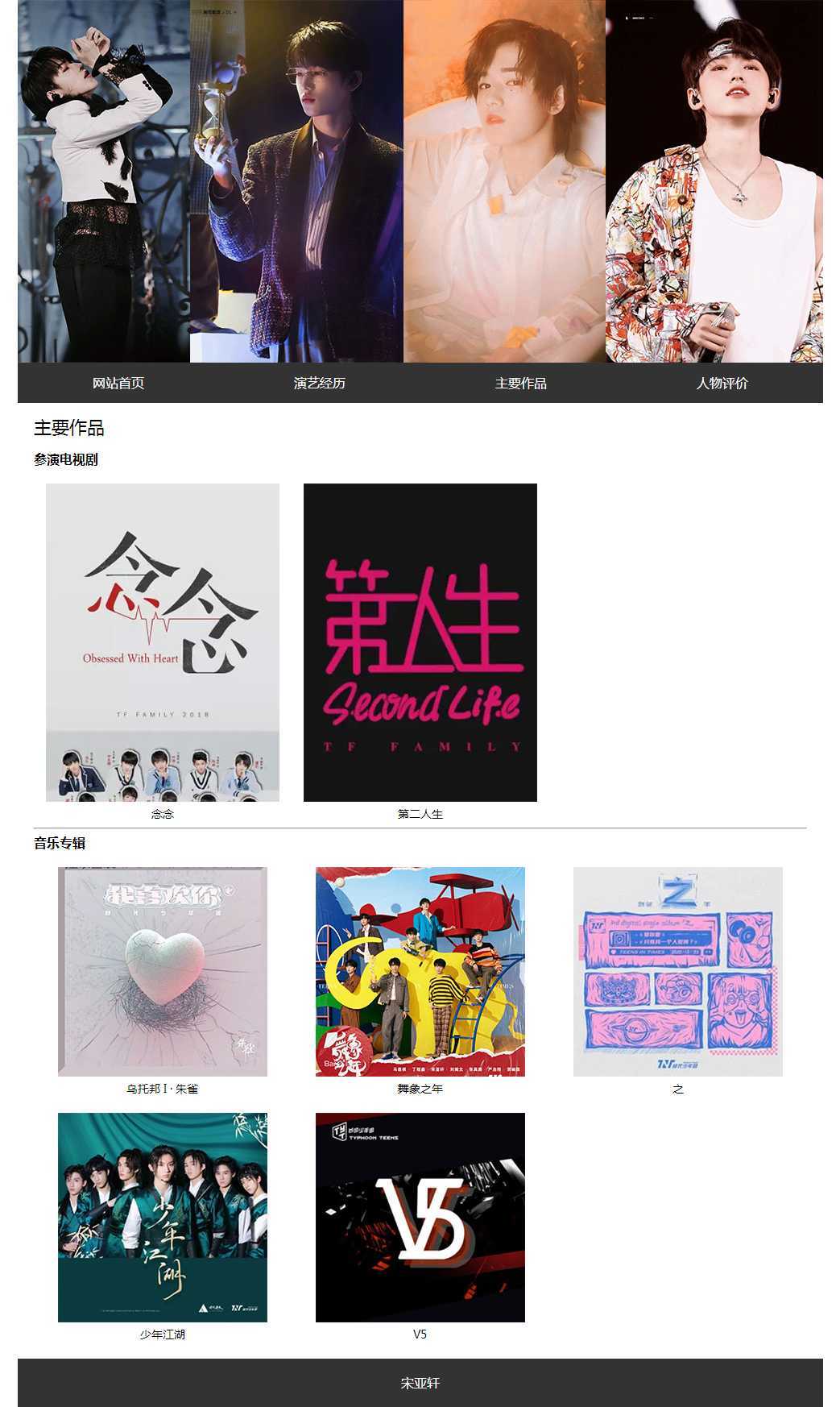The image size is (840, 1407).
Task: Open the 演艺经历 section
Action: tap(320, 383)
